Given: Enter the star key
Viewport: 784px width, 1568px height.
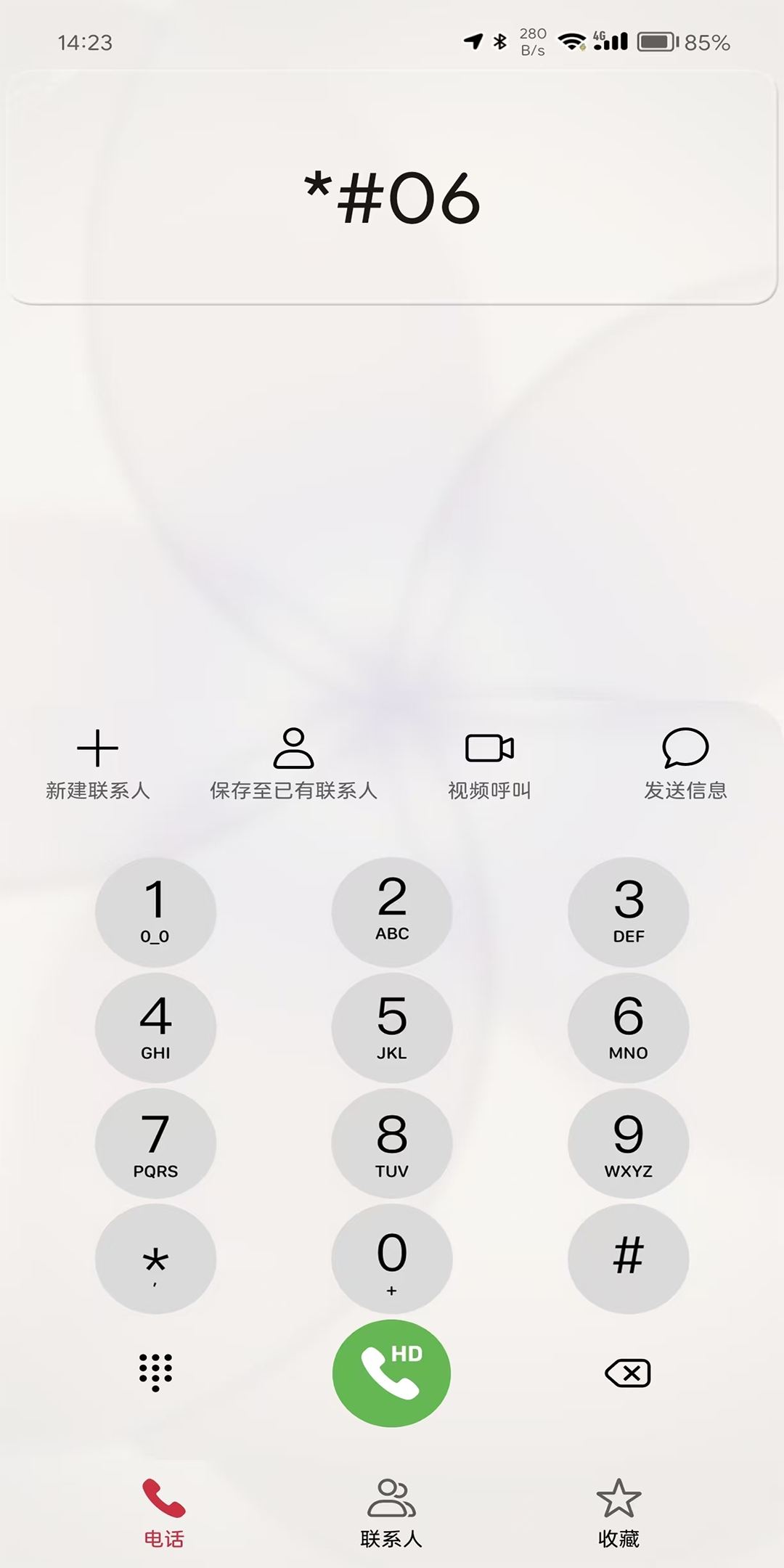Looking at the screenshot, I should click(x=155, y=1259).
